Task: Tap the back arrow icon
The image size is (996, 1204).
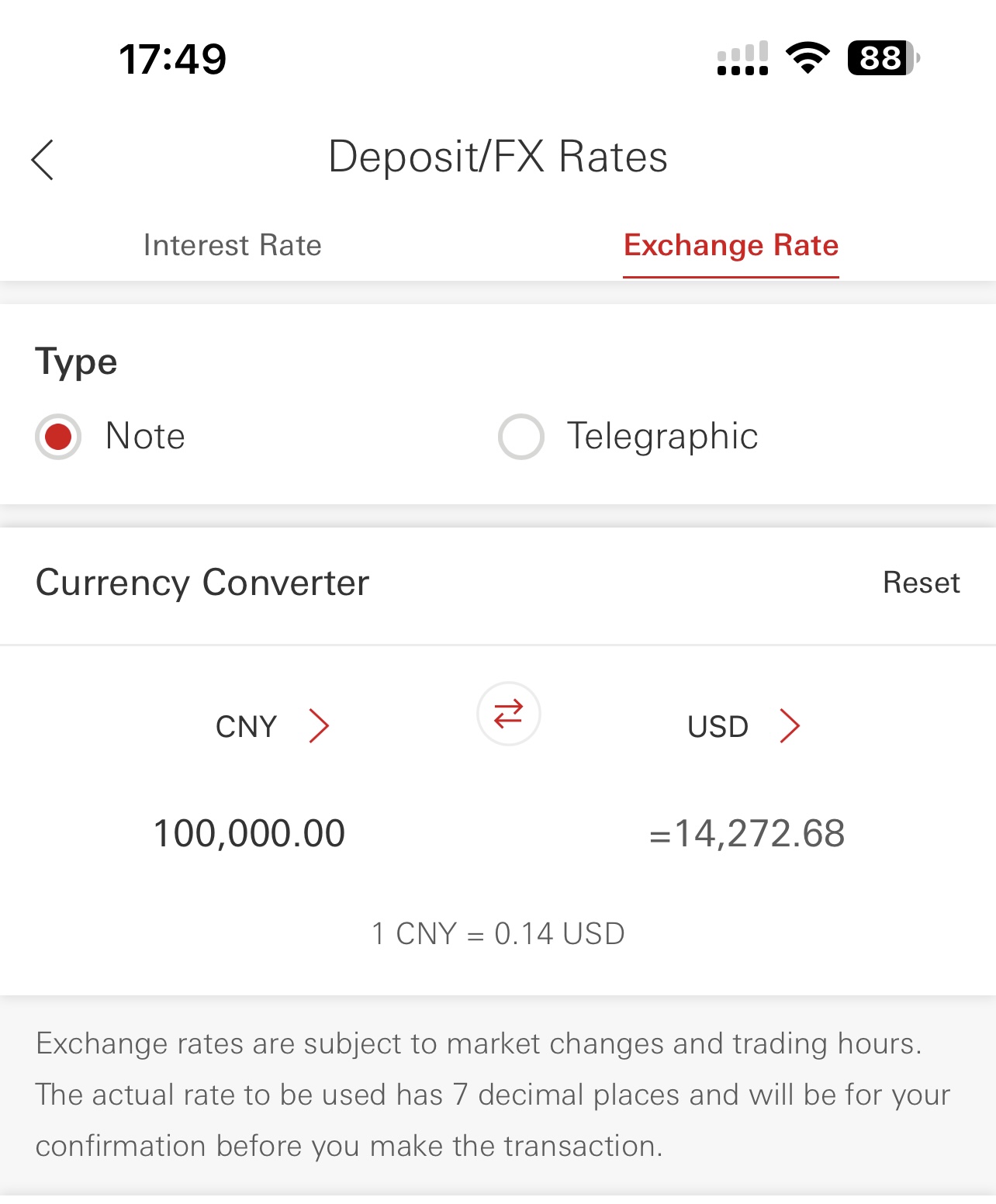Action: click(43, 159)
